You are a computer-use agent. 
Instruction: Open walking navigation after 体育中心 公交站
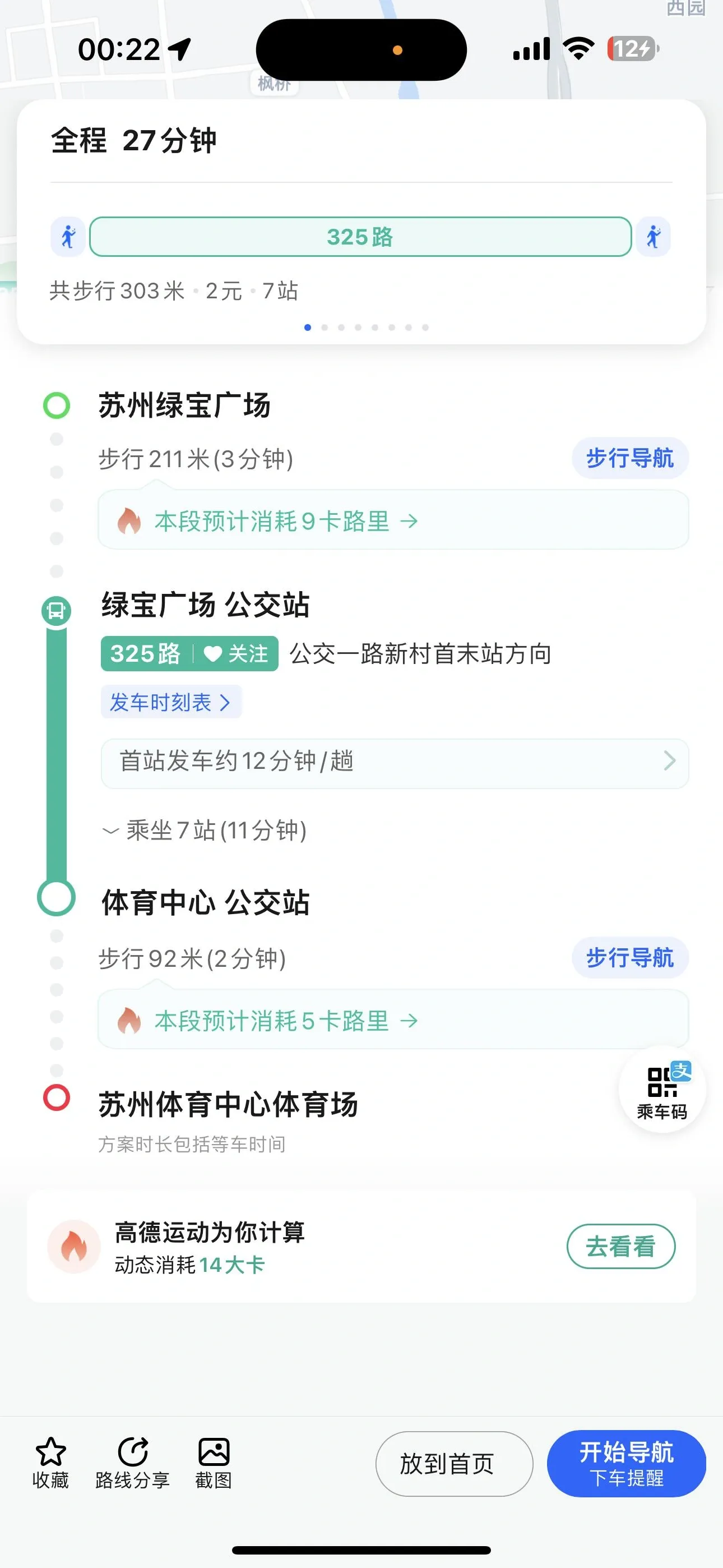click(x=629, y=957)
